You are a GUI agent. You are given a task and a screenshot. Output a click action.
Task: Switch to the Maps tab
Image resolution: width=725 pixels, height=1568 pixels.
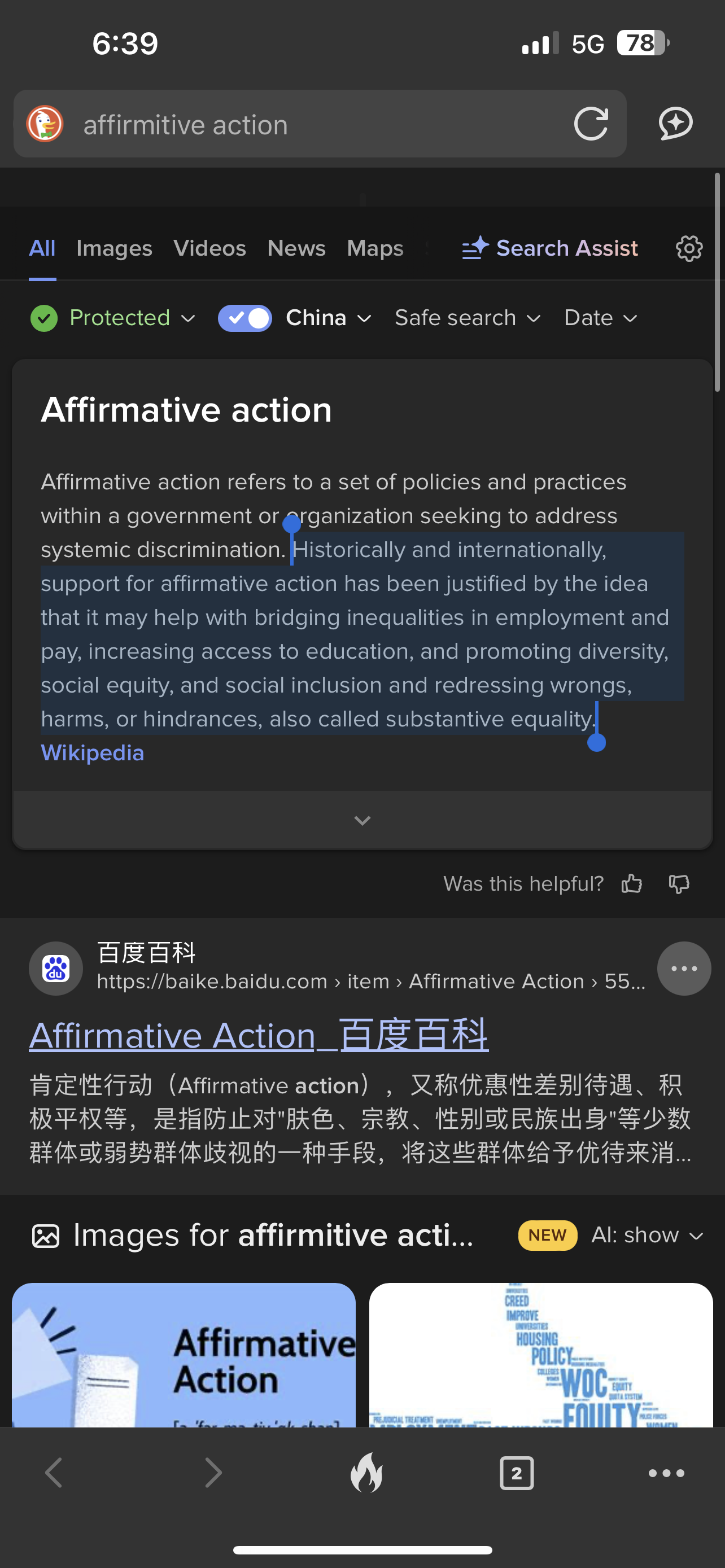click(x=375, y=248)
